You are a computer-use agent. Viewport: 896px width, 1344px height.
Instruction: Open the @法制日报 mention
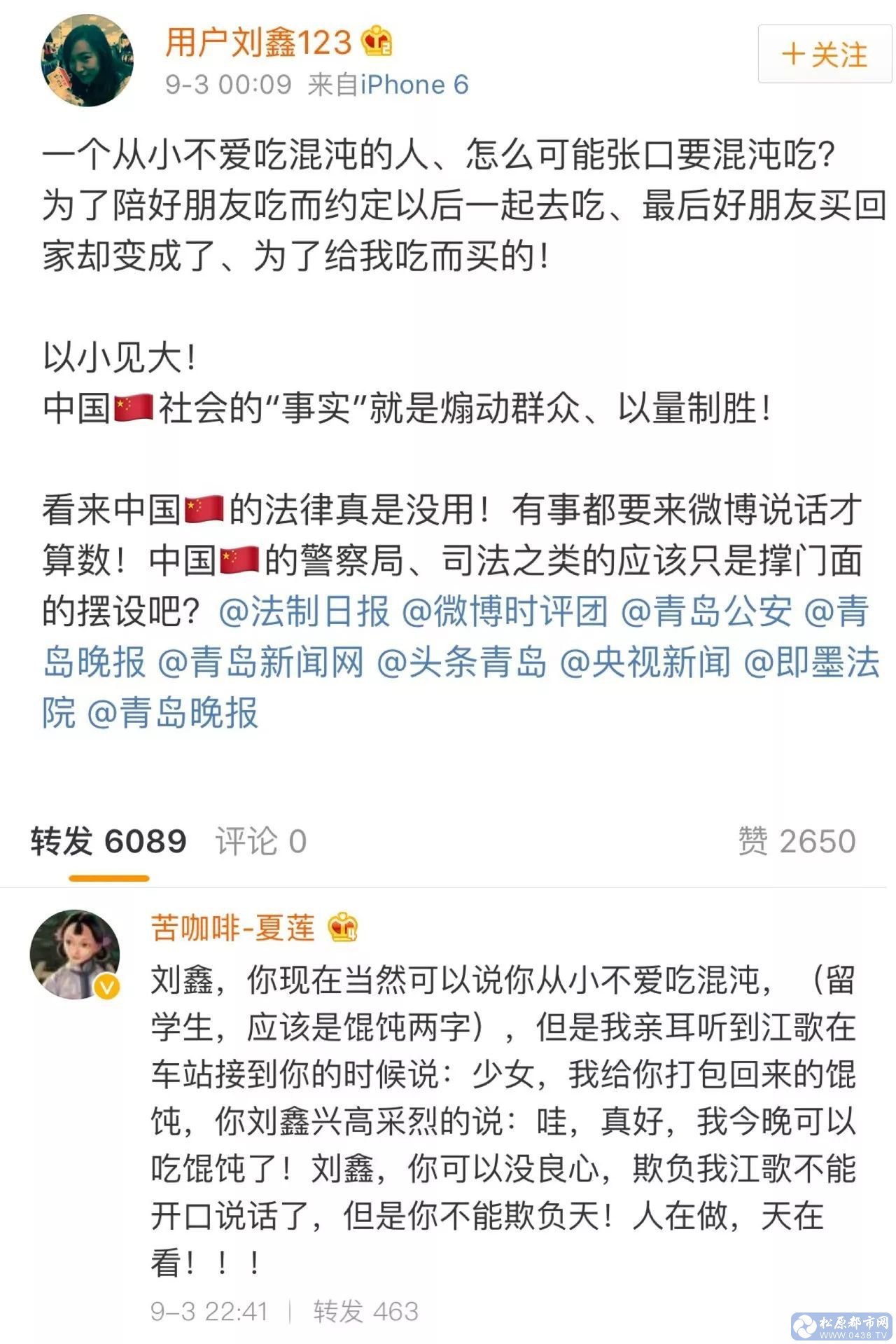[x=304, y=611]
